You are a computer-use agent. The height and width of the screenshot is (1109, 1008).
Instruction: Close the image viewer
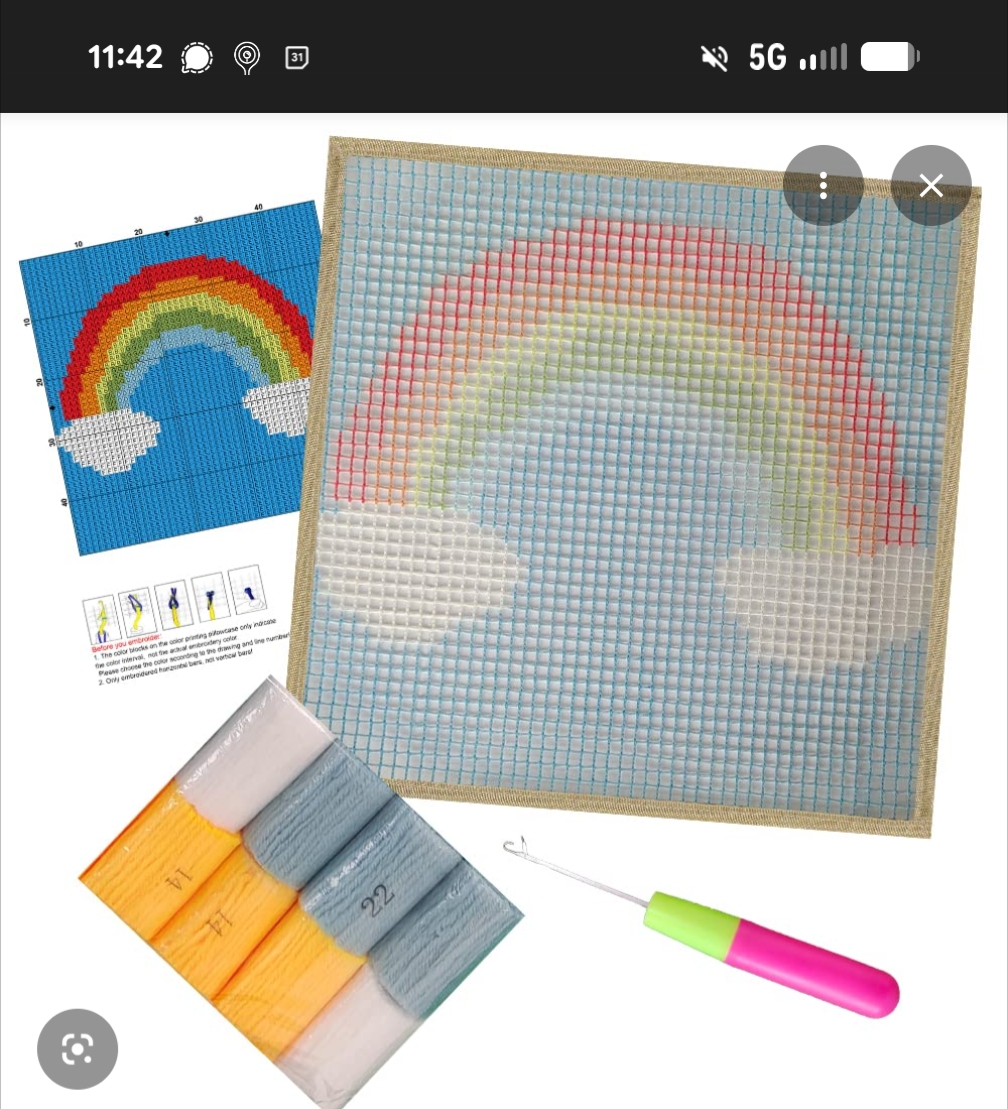click(x=931, y=186)
